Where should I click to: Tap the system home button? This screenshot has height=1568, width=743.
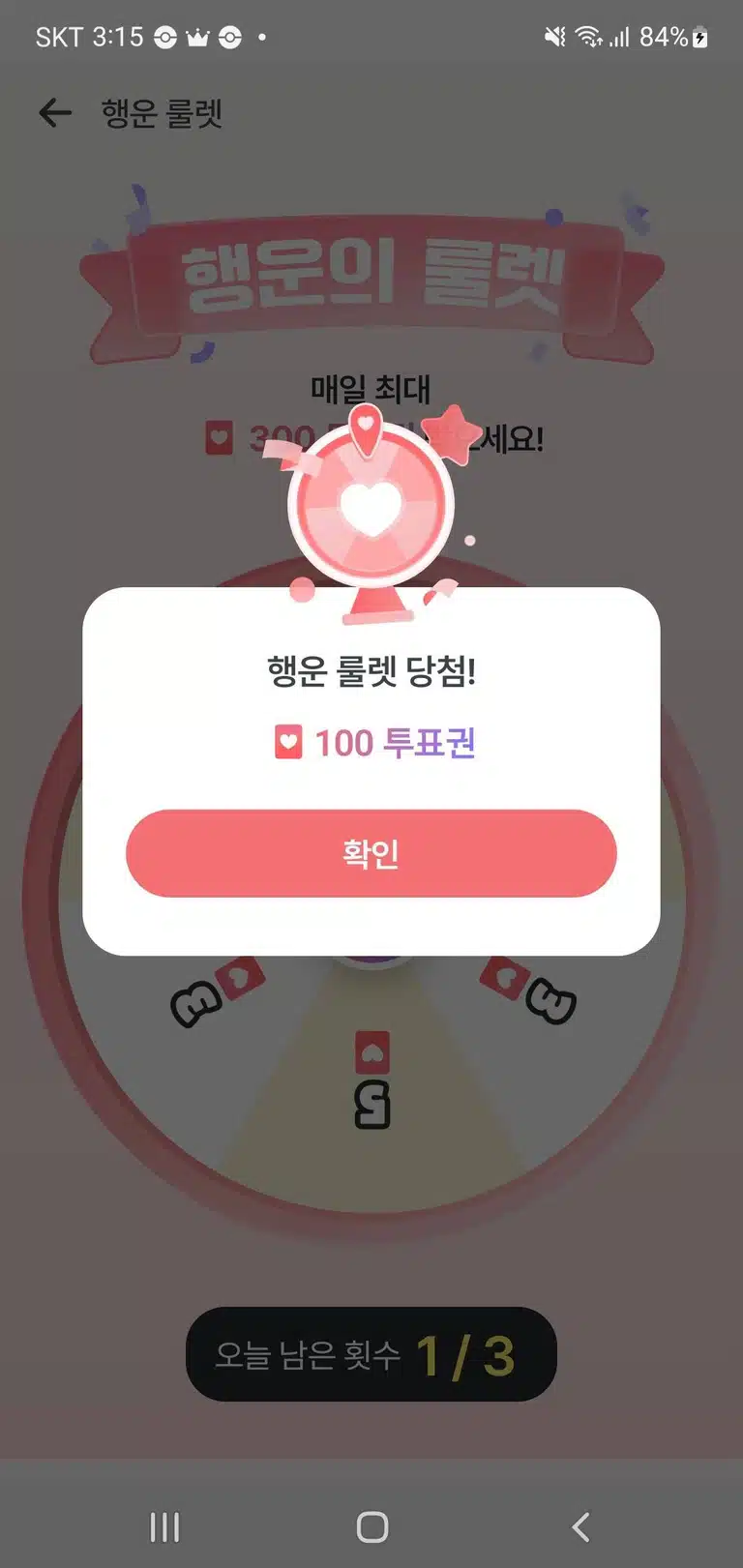(372, 1526)
